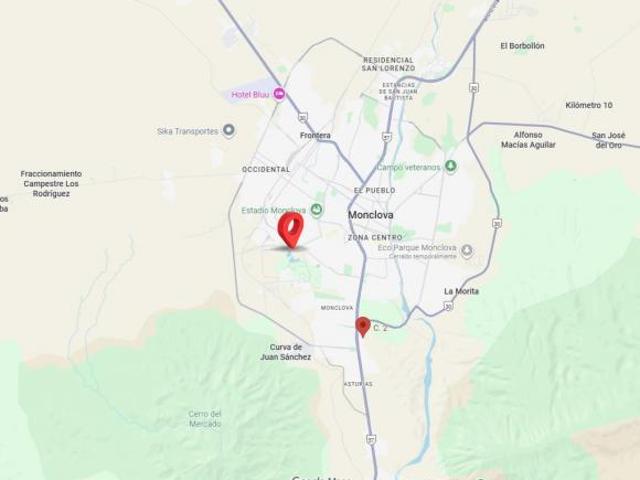Image resolution: width=640 pixels, height=480 pixels.
Task: Select the Sika Transportes place marker
Action: (229, 130)
